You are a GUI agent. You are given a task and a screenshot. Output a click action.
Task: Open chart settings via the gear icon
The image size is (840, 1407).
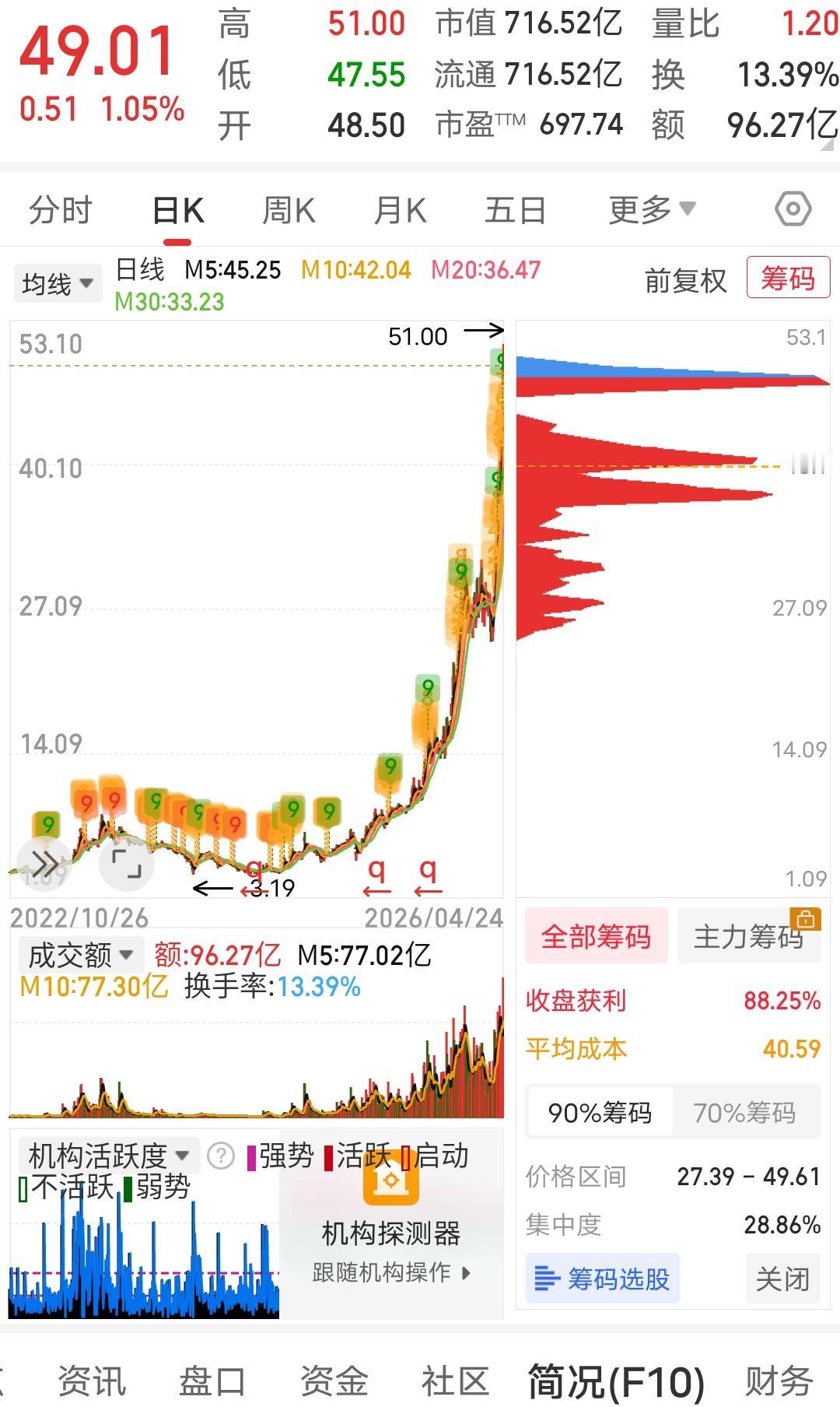(x=793, y=209)
